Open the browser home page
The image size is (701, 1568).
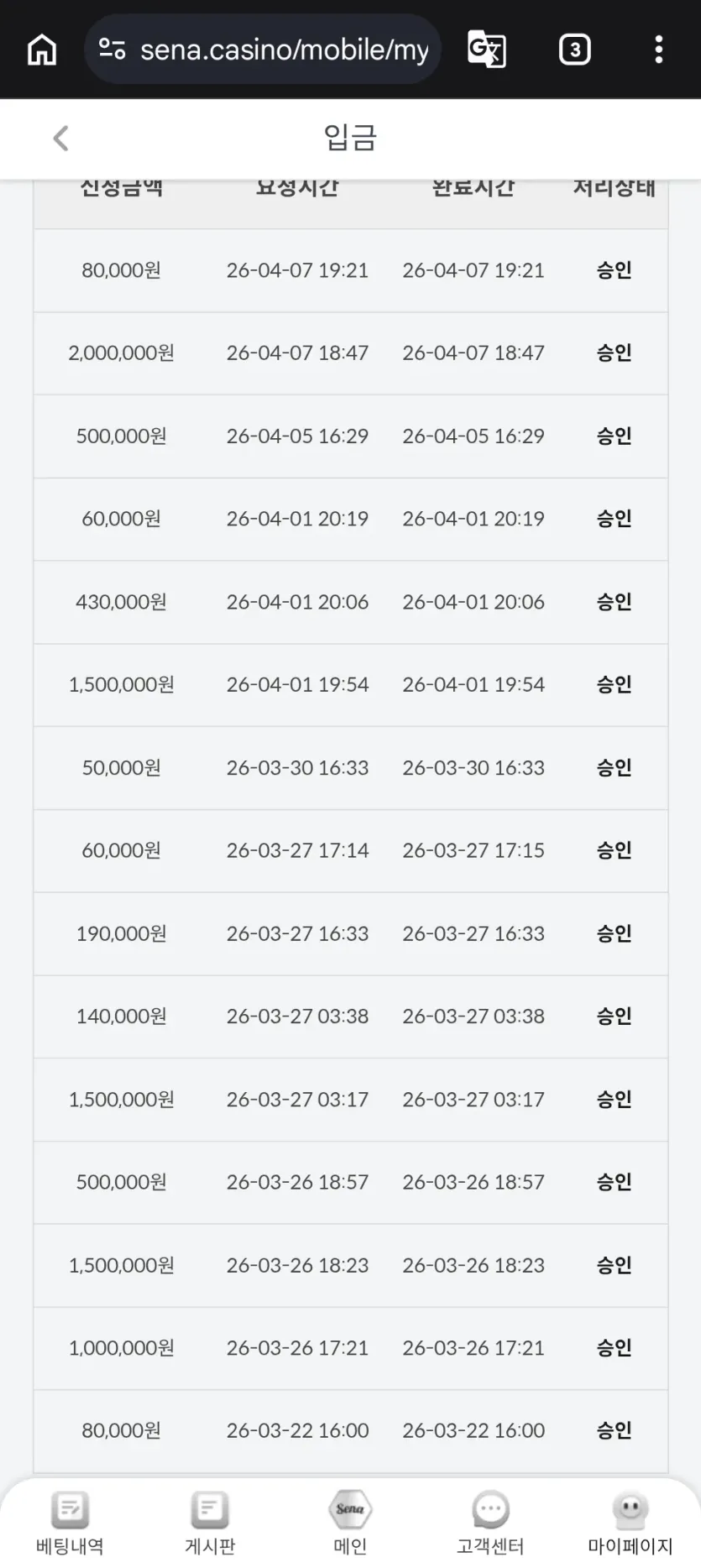point(42,50)
